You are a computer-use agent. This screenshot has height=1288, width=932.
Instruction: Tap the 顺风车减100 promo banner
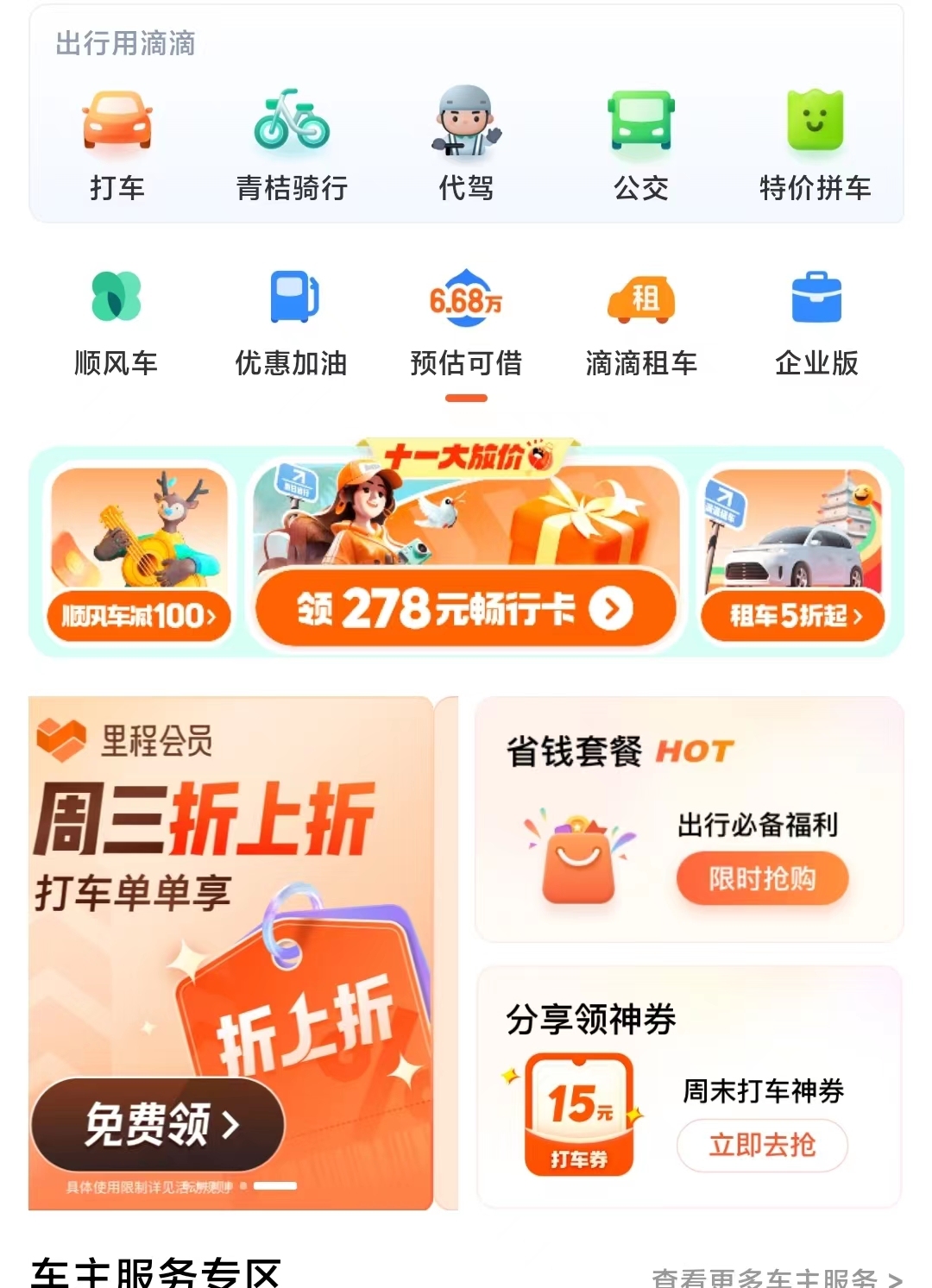point(139,616)
